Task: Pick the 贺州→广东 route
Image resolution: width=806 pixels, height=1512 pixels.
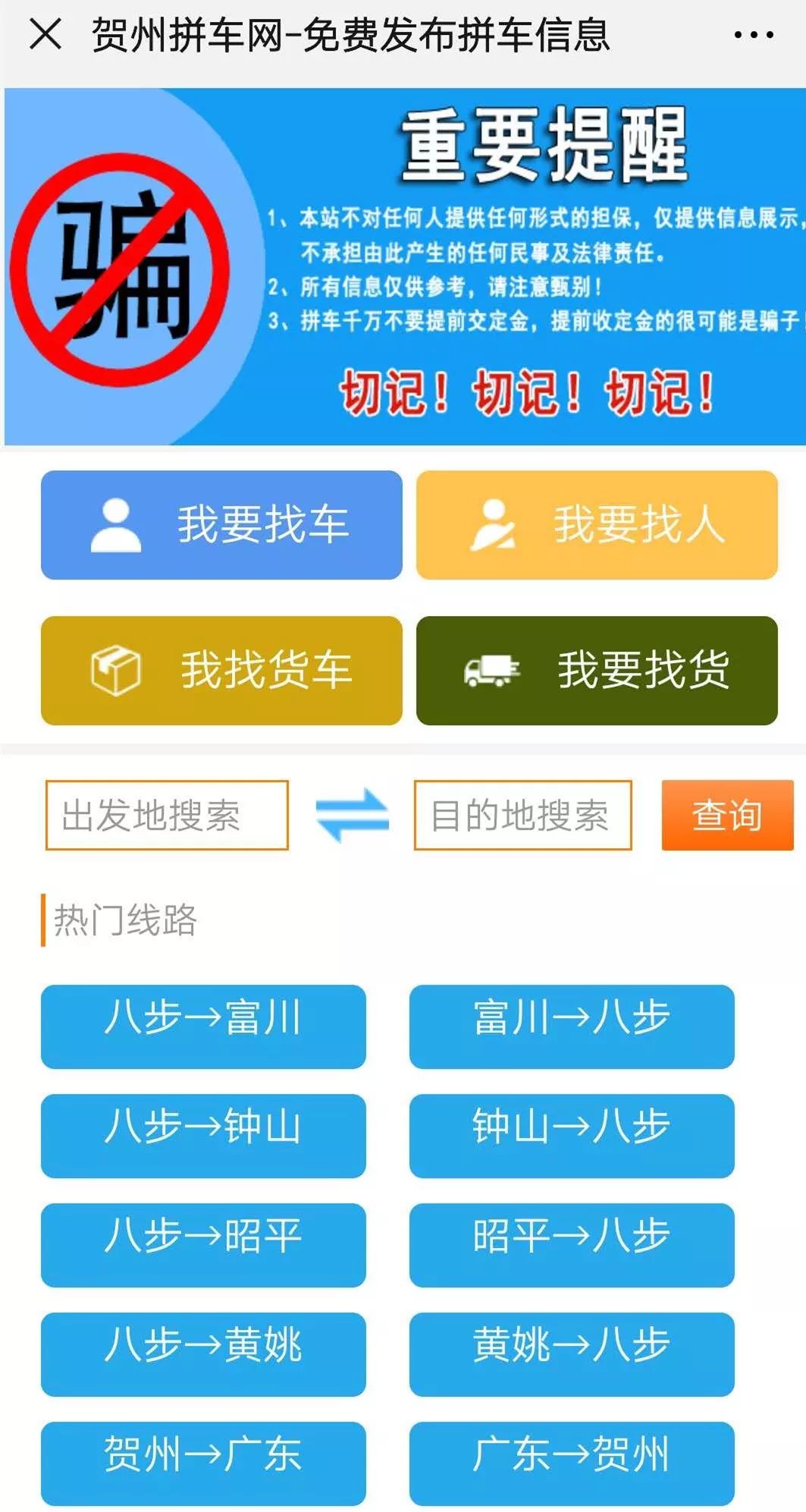Action: [x=203, y=1463]
